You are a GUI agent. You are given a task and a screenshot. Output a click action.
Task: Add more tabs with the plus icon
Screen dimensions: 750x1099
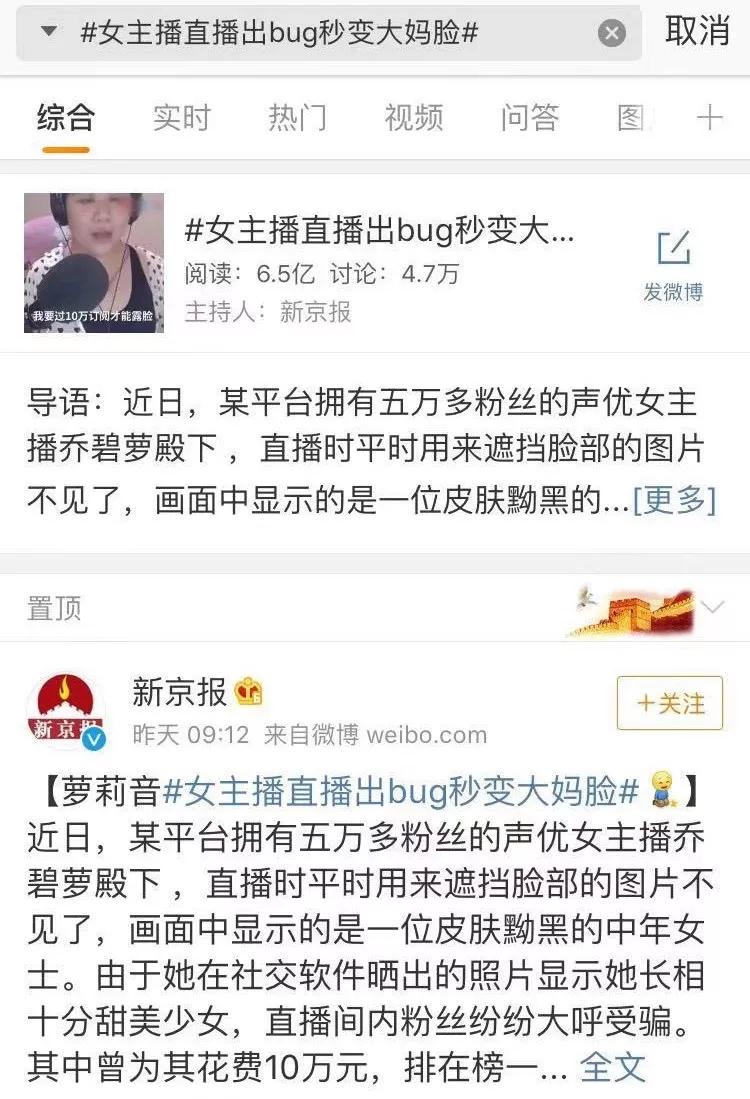(x=709, y=118)
